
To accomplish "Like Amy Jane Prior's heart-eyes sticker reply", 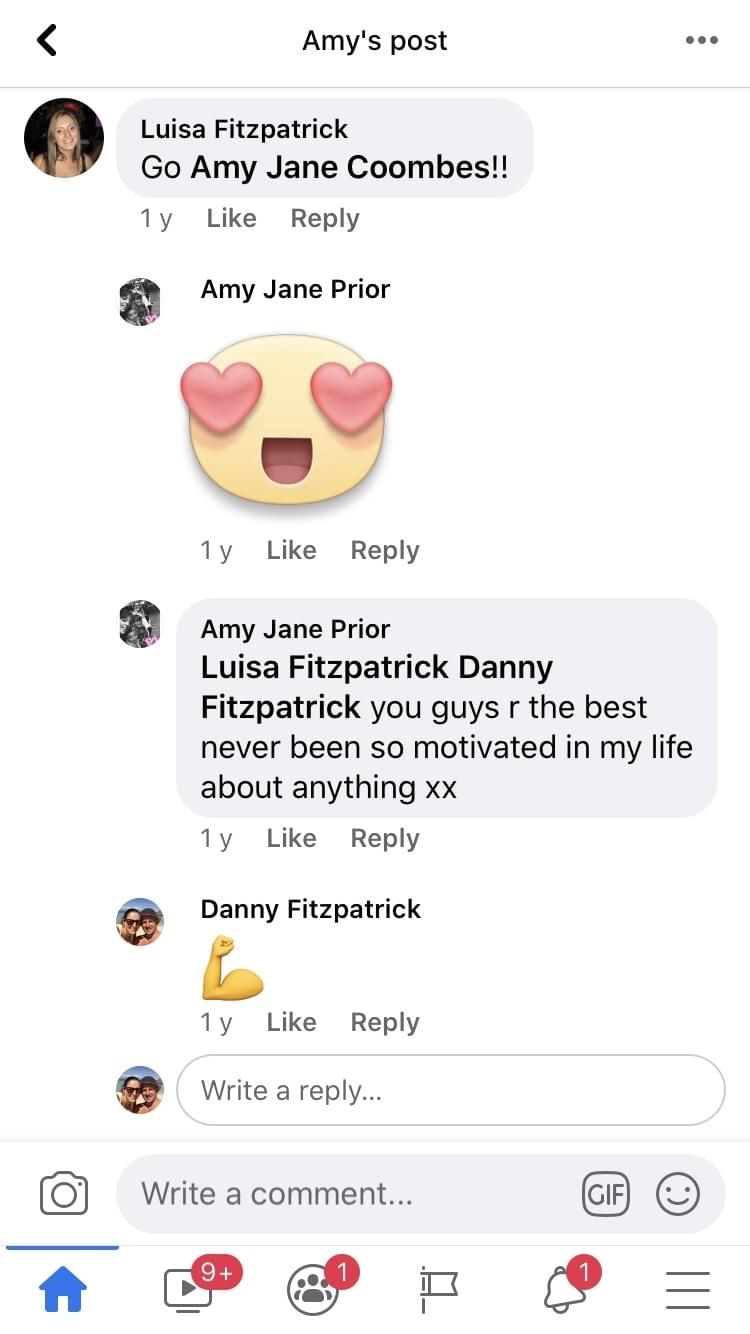I will click(x=291, y=550).
